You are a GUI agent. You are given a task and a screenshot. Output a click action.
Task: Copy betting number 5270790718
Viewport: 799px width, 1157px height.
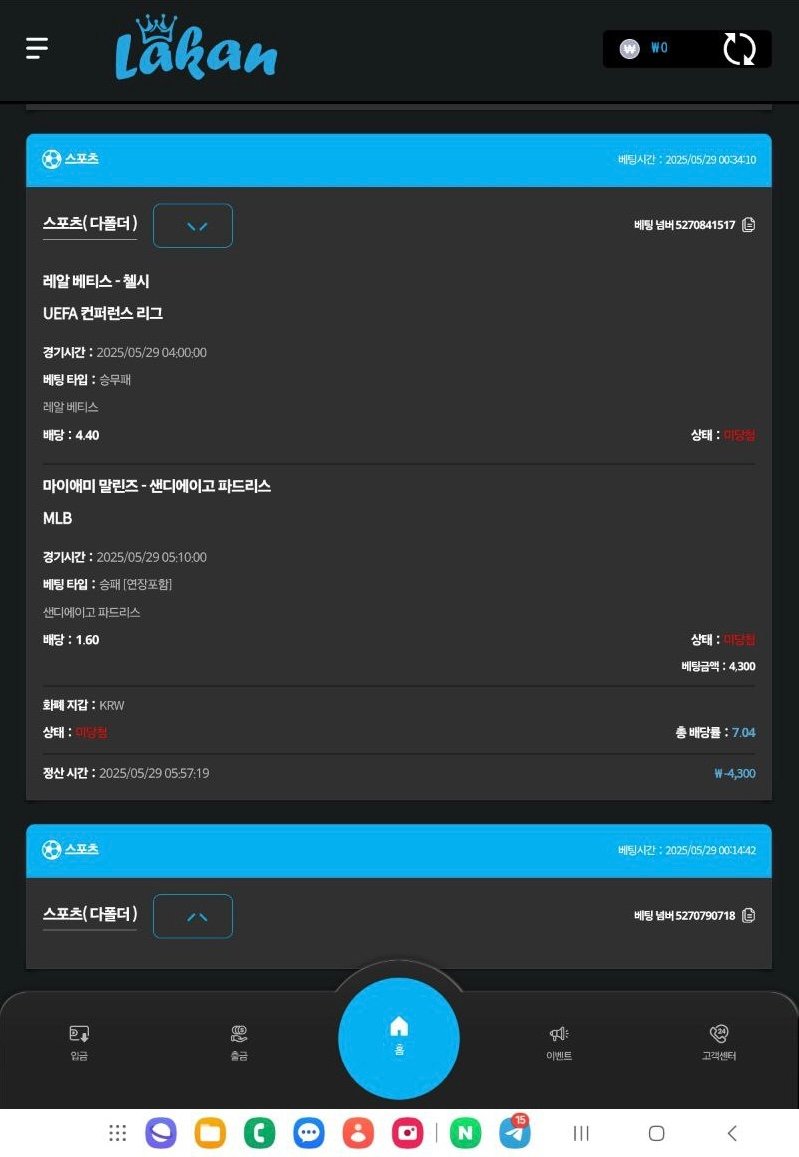(749, 915)
